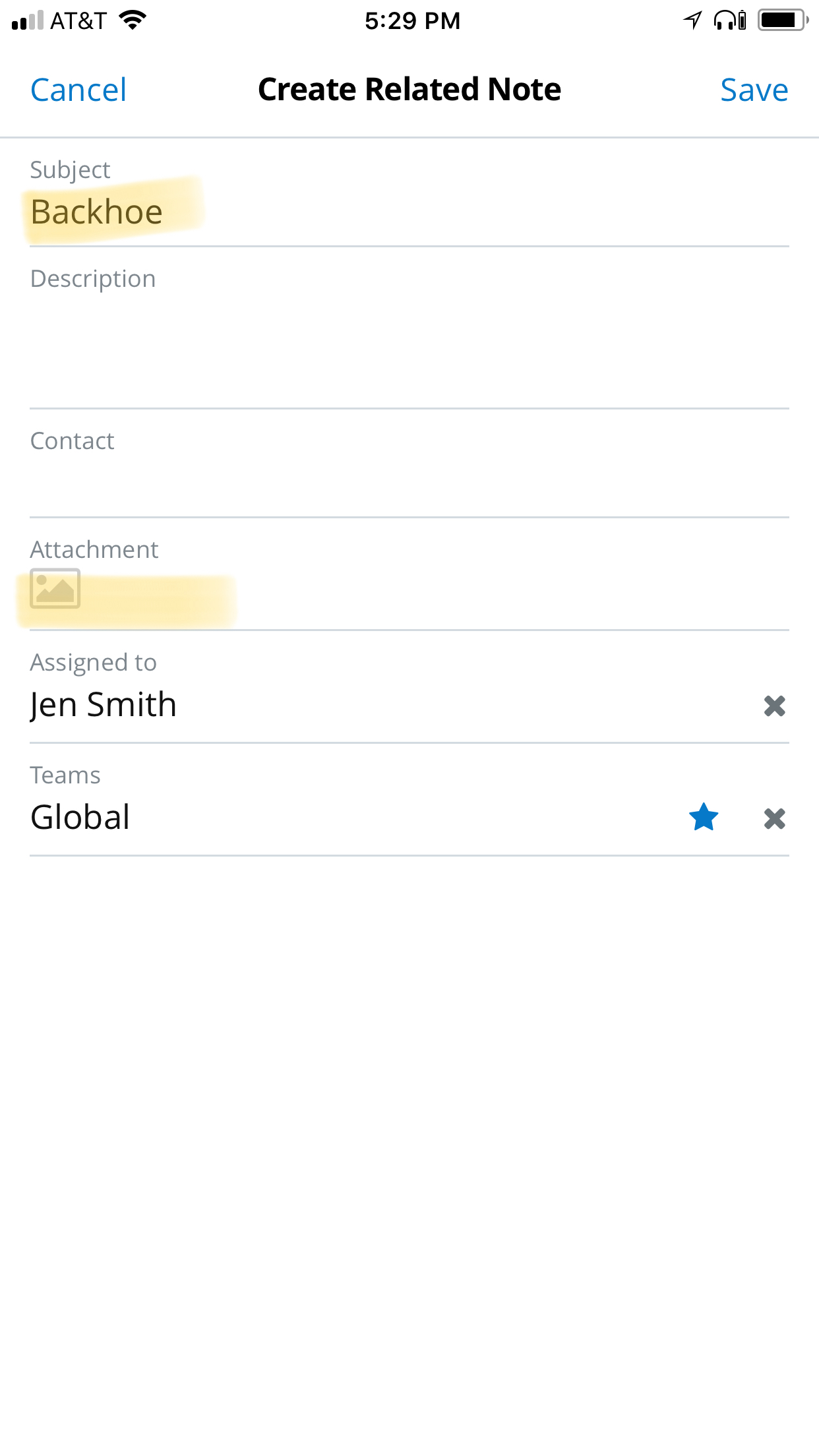Tap the star next to Global team
Image resolution: width=819 pixels, height=1456 pixels.
[x=704, y=818]
